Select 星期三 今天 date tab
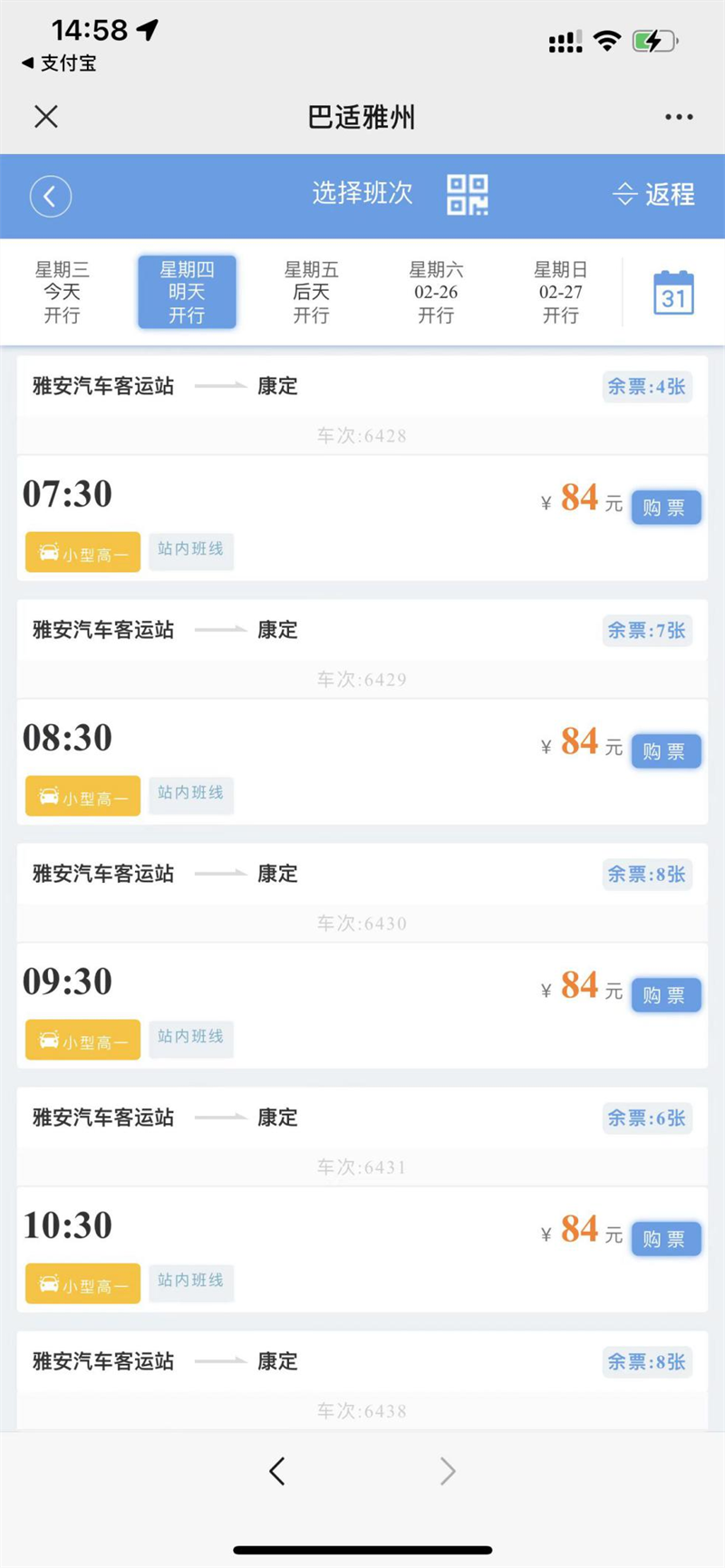This screenshot has height=1568, width=725. click(63, 292)
